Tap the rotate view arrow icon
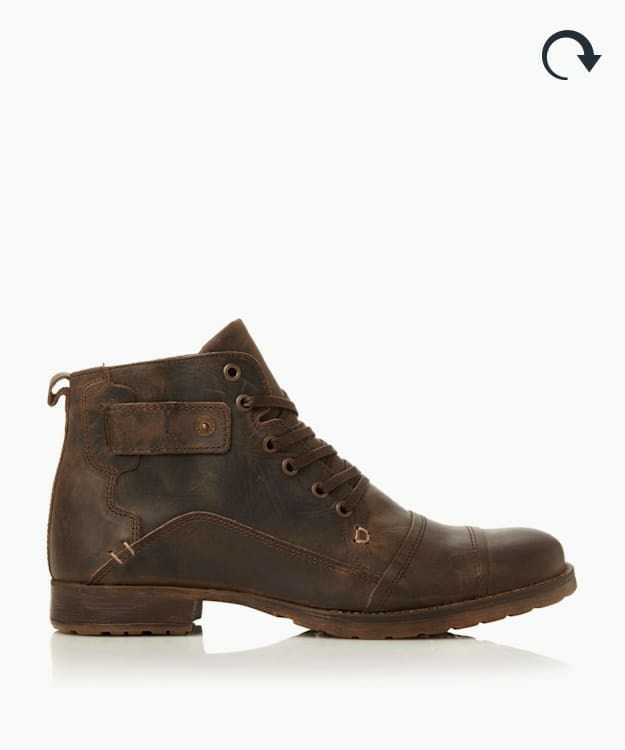The width and height of the screenshot is (625, 750). point(570,55)
